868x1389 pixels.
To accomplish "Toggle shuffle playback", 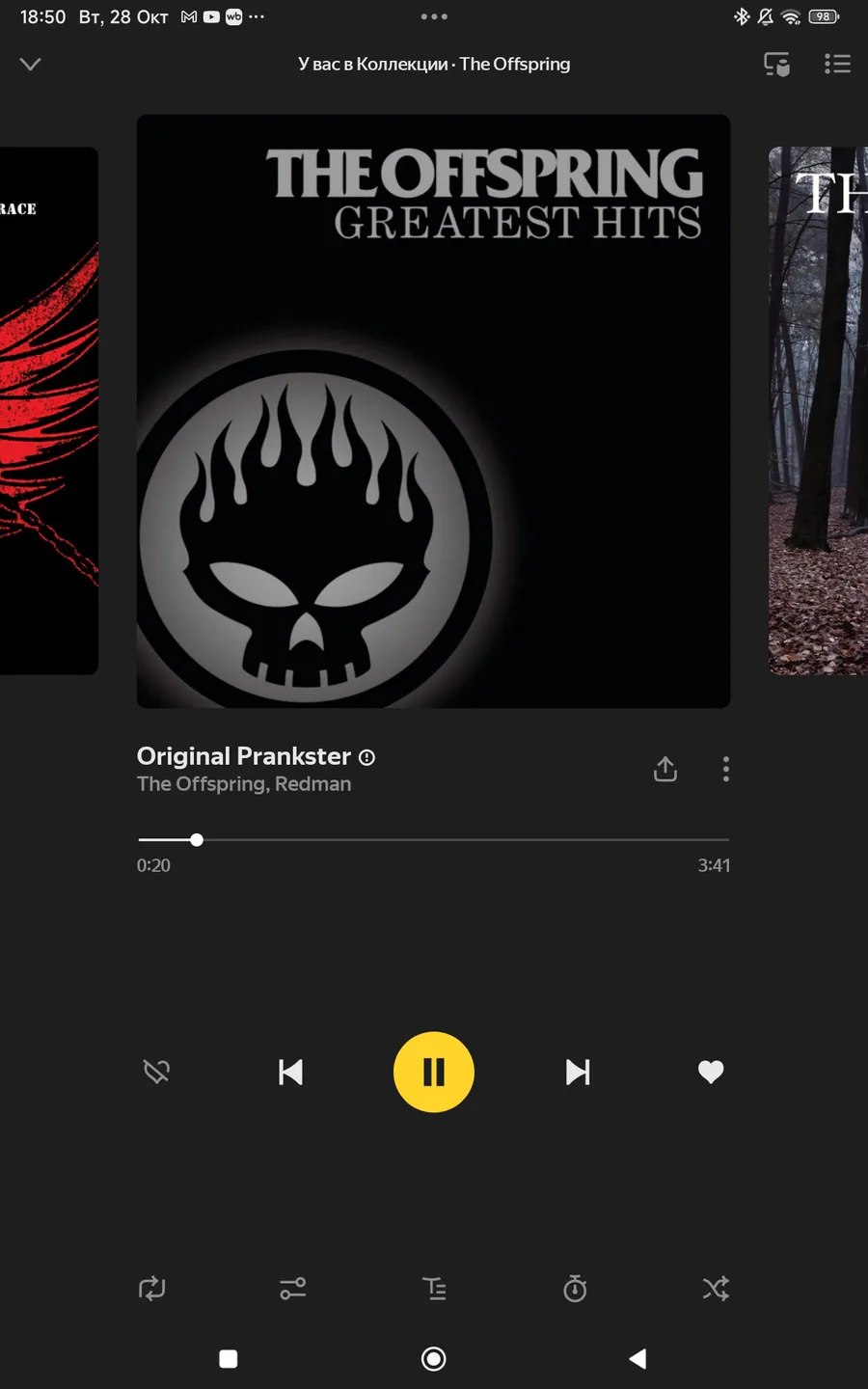I will [x=716, y=1289].
